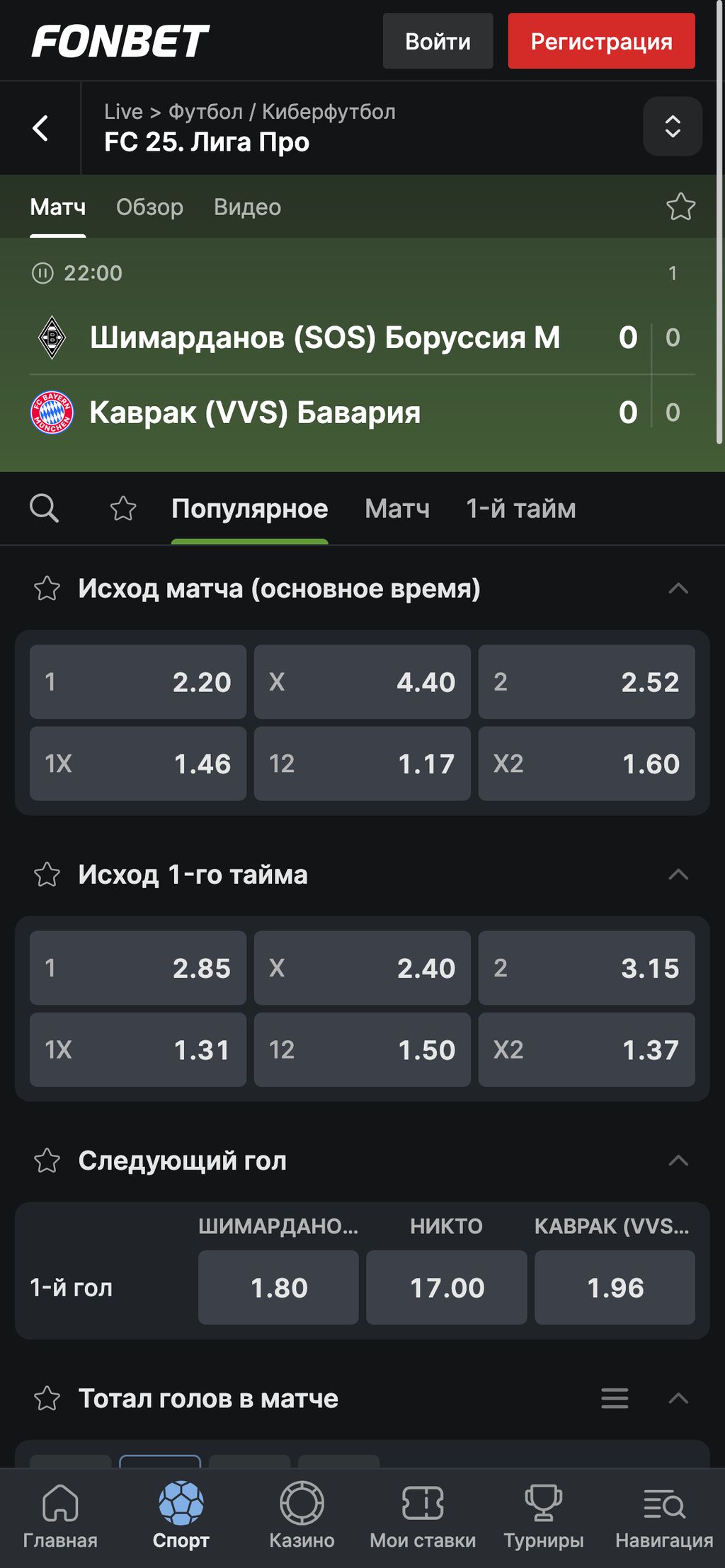Image resolution: width=725 pixels, height=1568 pixels.
Task: Switch to the Обзор tab
Action: coord(150,207)
